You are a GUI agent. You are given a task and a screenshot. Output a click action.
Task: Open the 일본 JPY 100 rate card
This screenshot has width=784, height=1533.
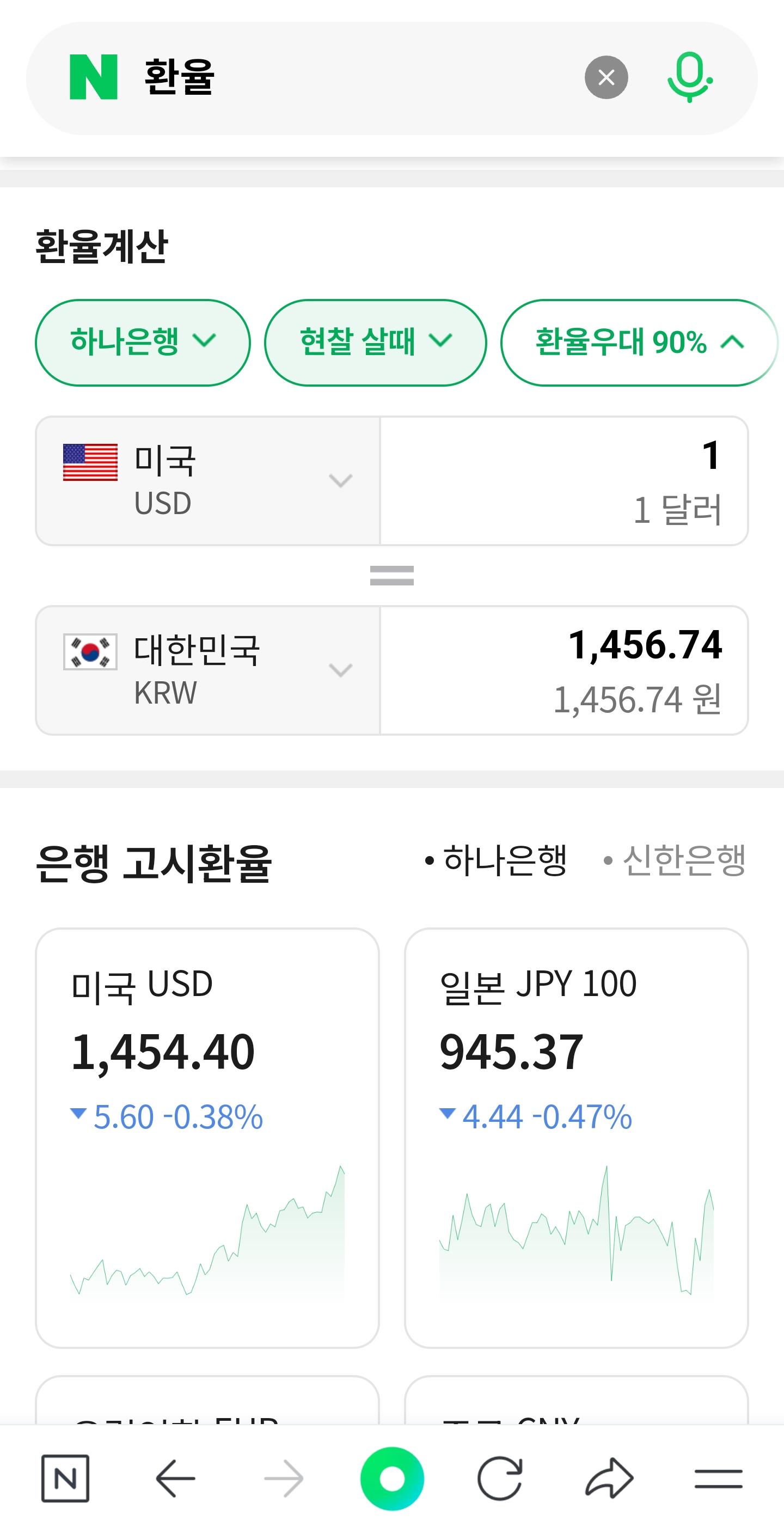(576, 1137)
